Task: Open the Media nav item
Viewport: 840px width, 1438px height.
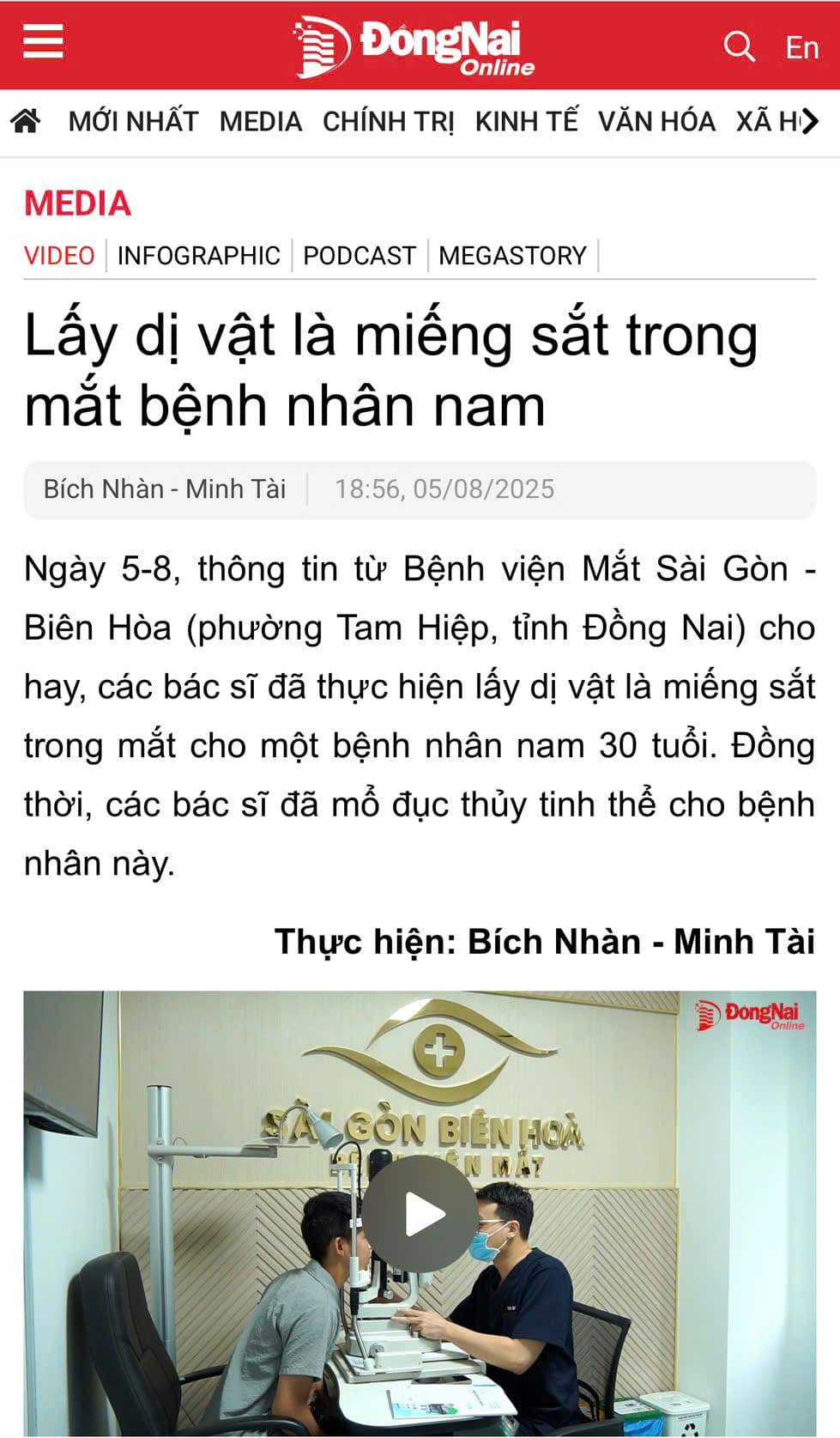Action: 260,122
